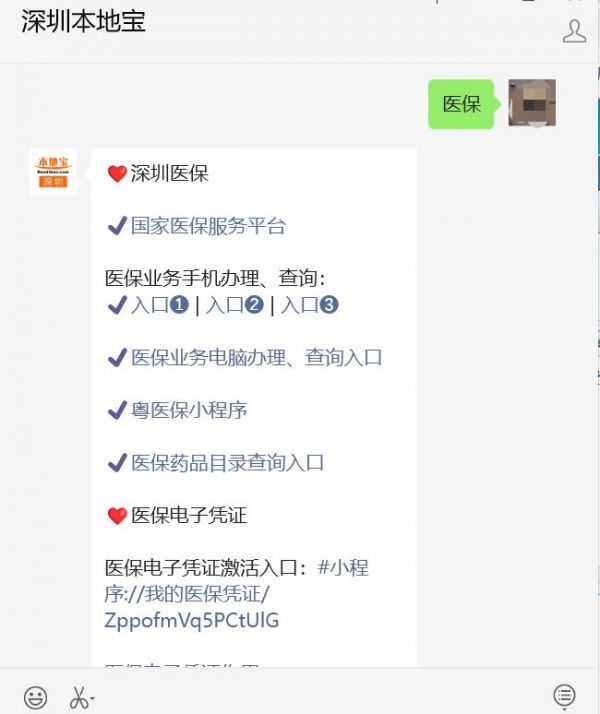This screenshot has height=714, width=600.
Task: Open 入口❶ link
Action: pos(159,305)
